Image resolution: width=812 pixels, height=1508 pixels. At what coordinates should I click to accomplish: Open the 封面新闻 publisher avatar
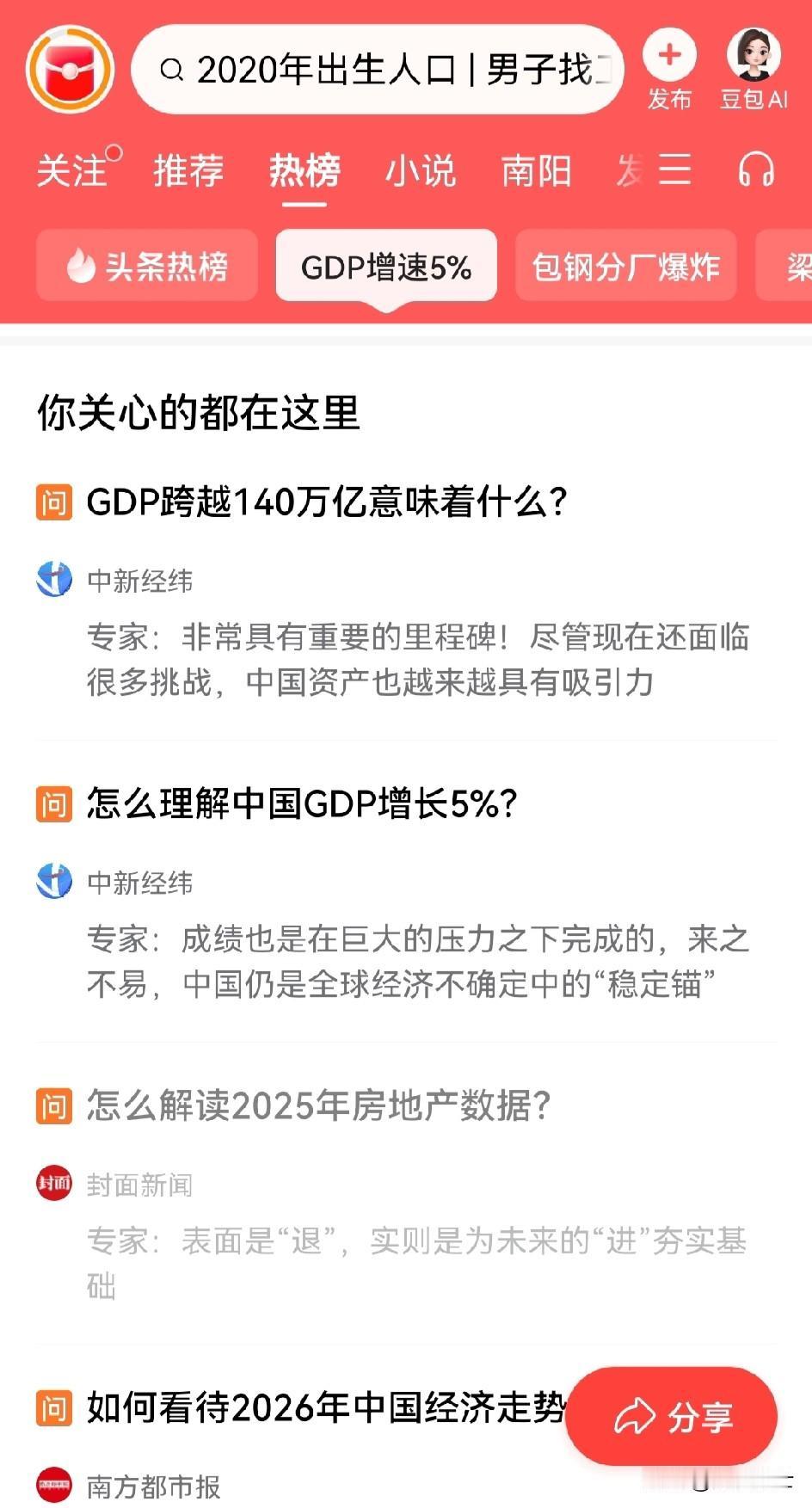[53, 1184]
